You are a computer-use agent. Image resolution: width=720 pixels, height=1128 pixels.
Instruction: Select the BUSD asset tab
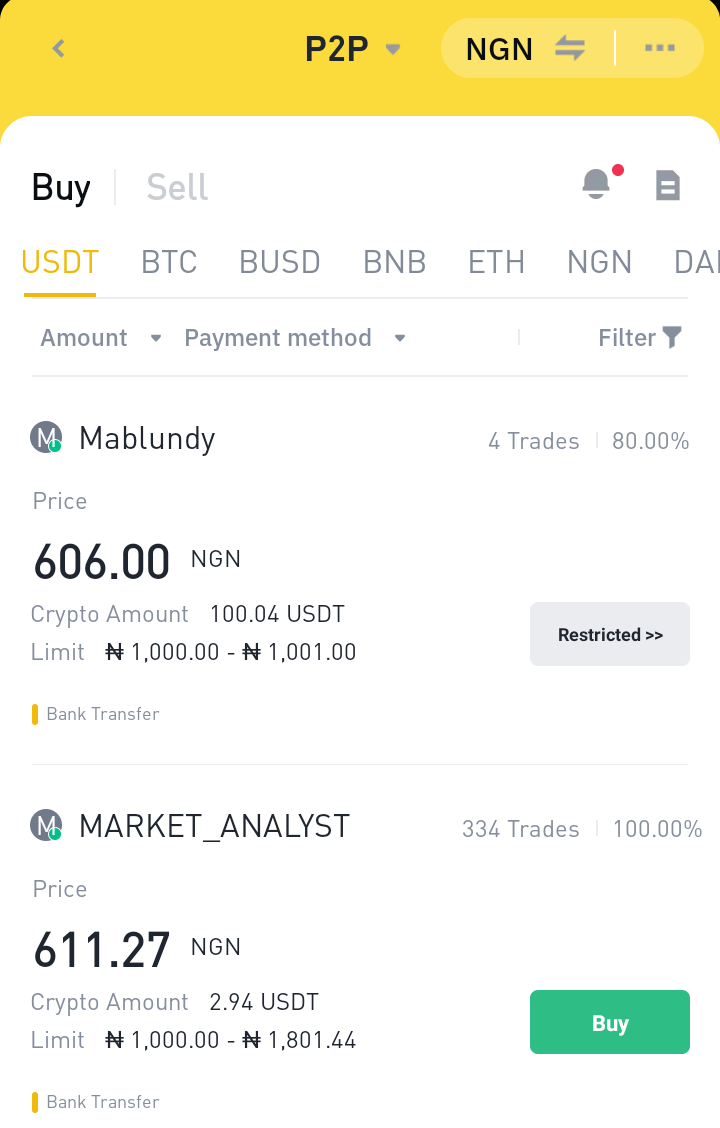pyautogui.click(x=279, y=262)
